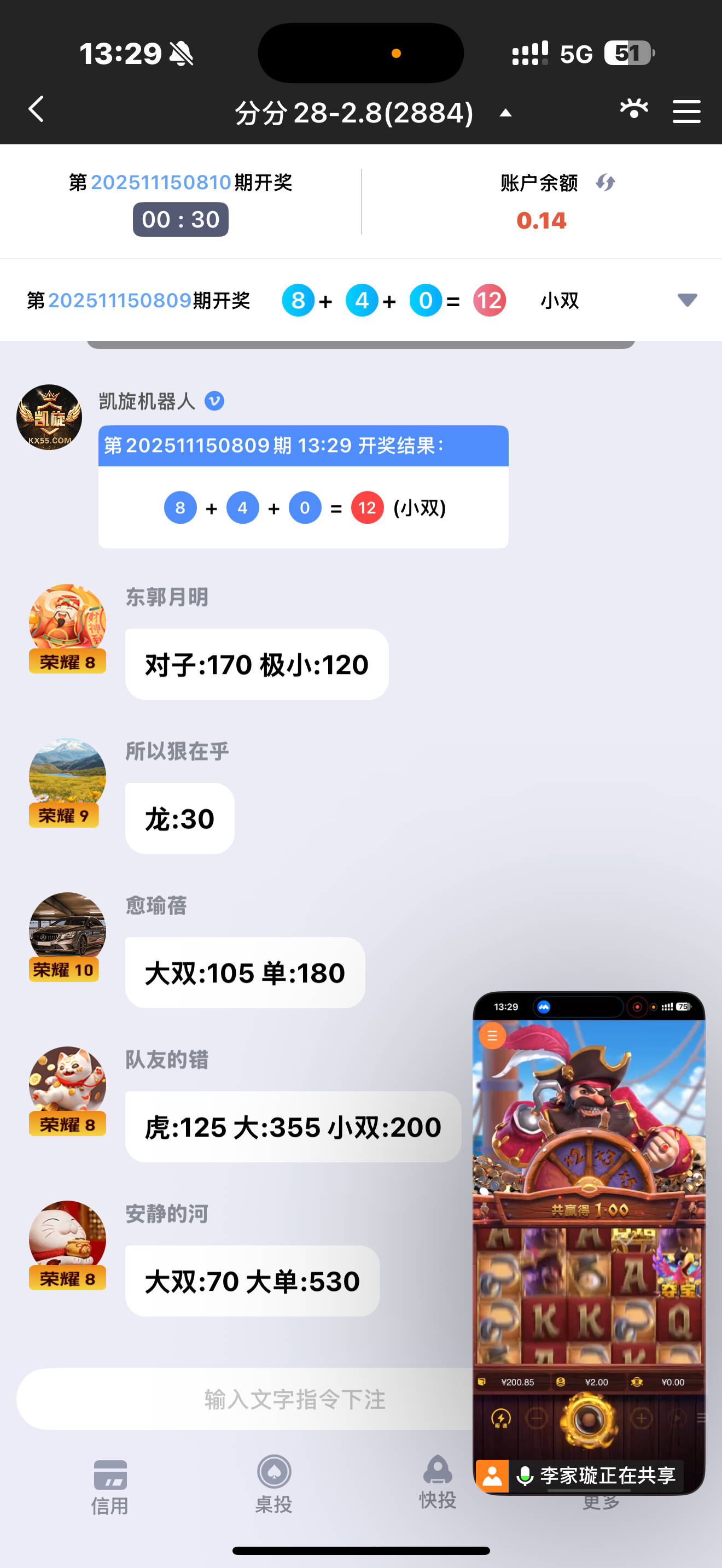722x1568 pixels.
Task: Open the hamburger menu in the top bar
Action: click(686, 112)
